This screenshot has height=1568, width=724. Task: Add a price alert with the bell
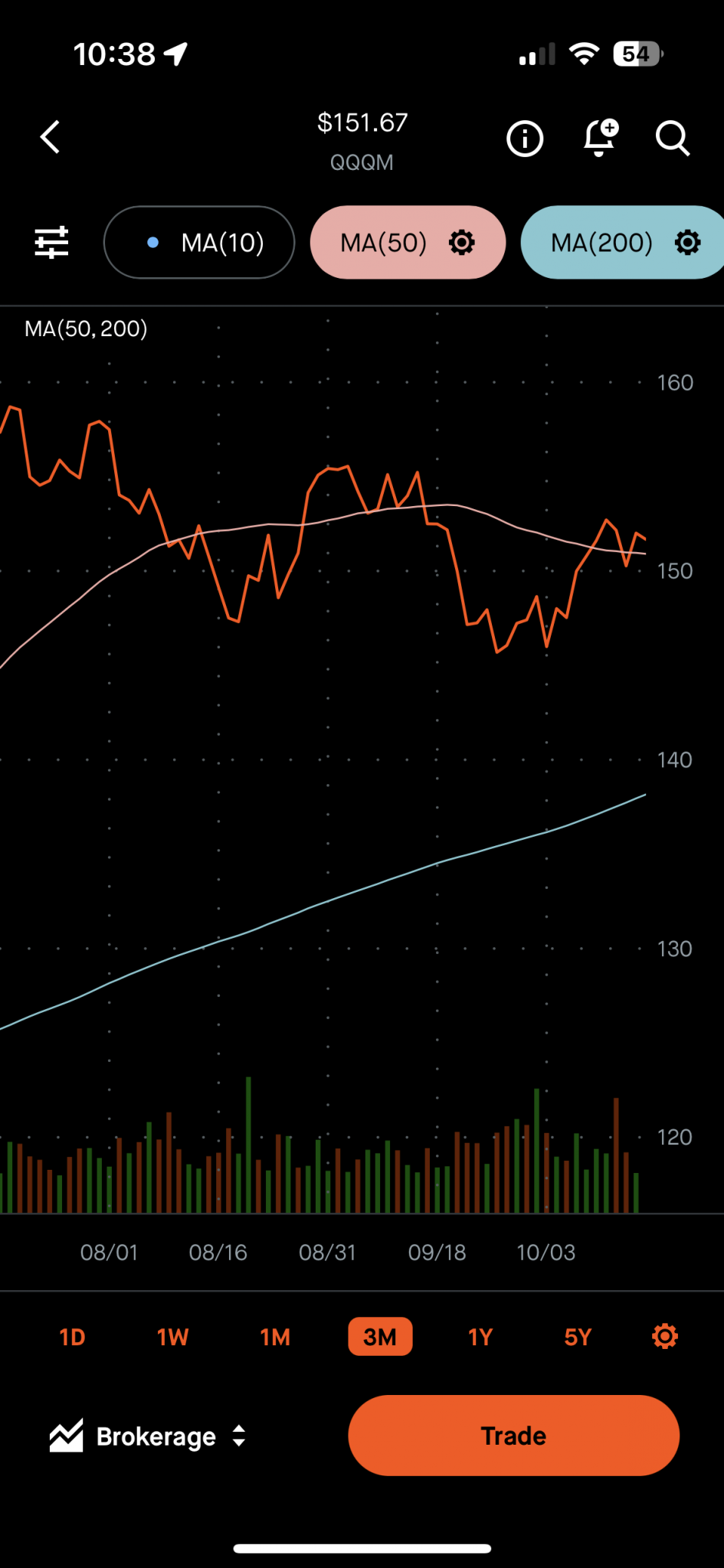600,138
